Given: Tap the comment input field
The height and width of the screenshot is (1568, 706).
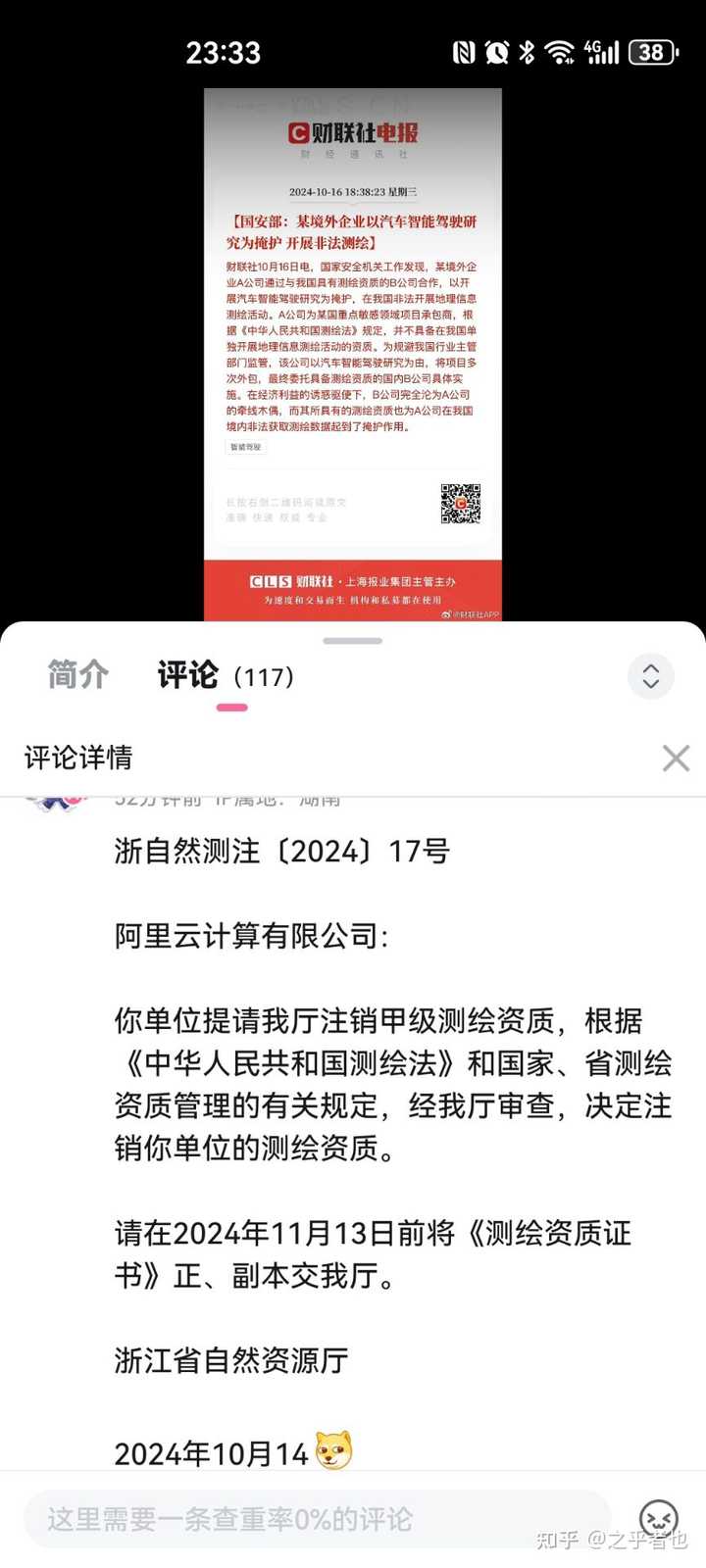Looking at the screenshot, I should (317, 1519).
